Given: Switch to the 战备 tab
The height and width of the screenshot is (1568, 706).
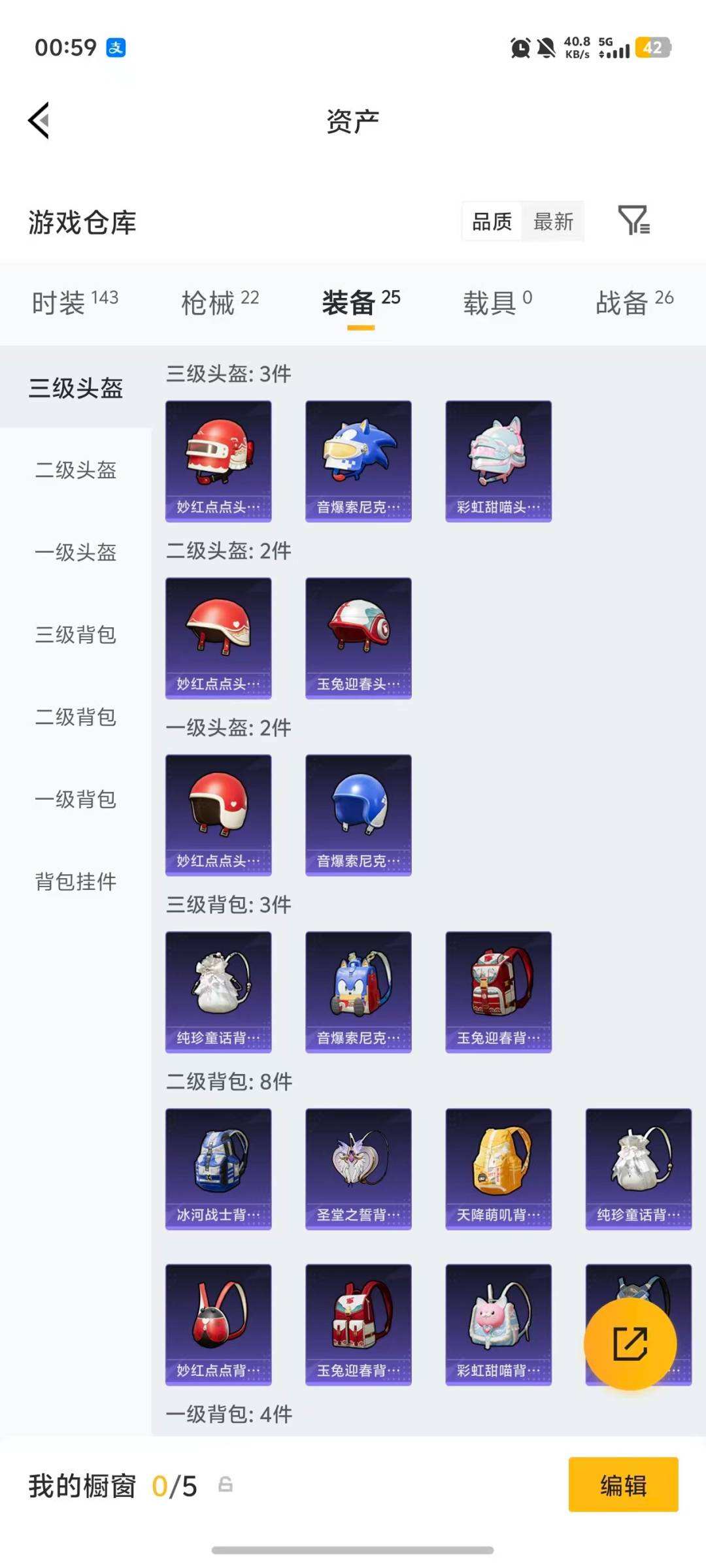Looking at the screenshot, I should [x=634, y=302].
